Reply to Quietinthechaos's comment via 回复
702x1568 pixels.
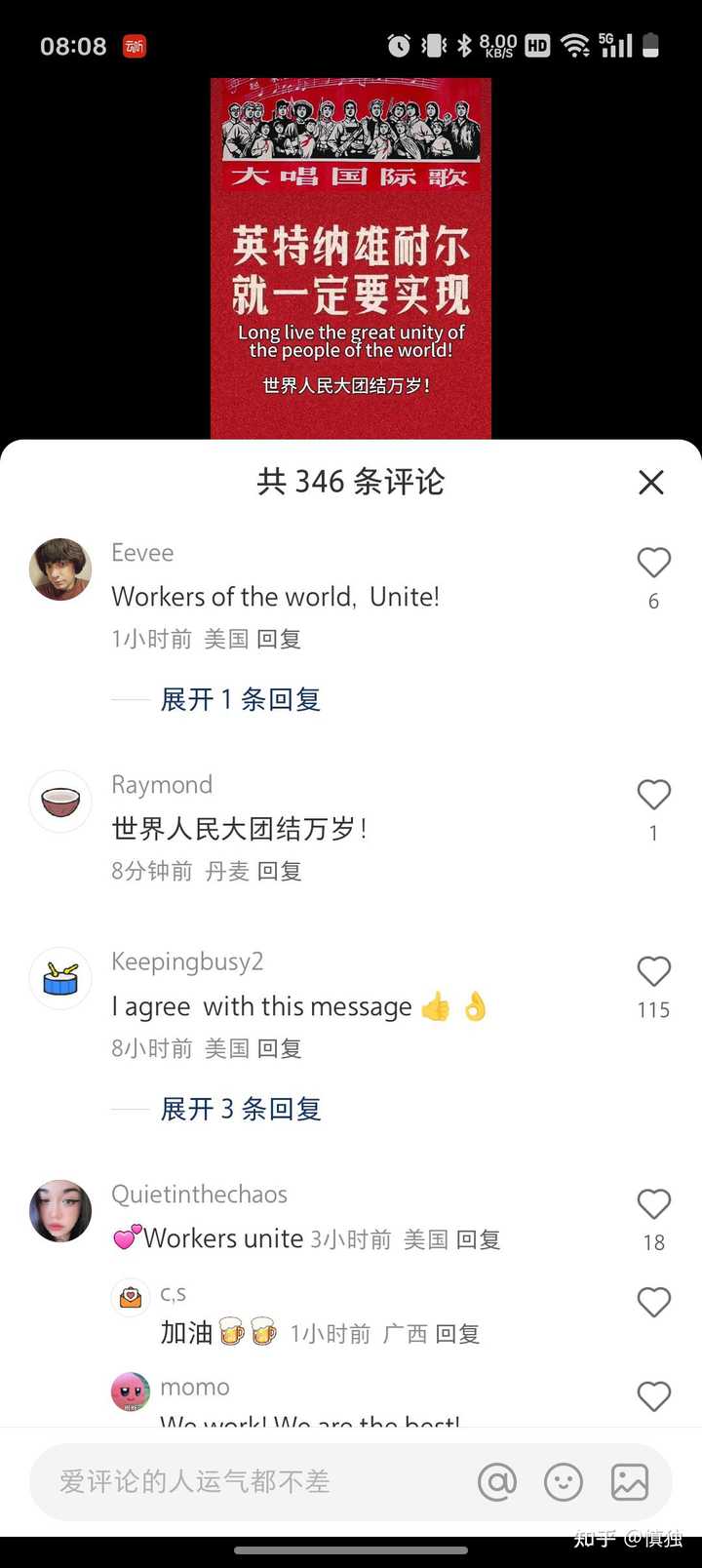tap(479, 1239)
